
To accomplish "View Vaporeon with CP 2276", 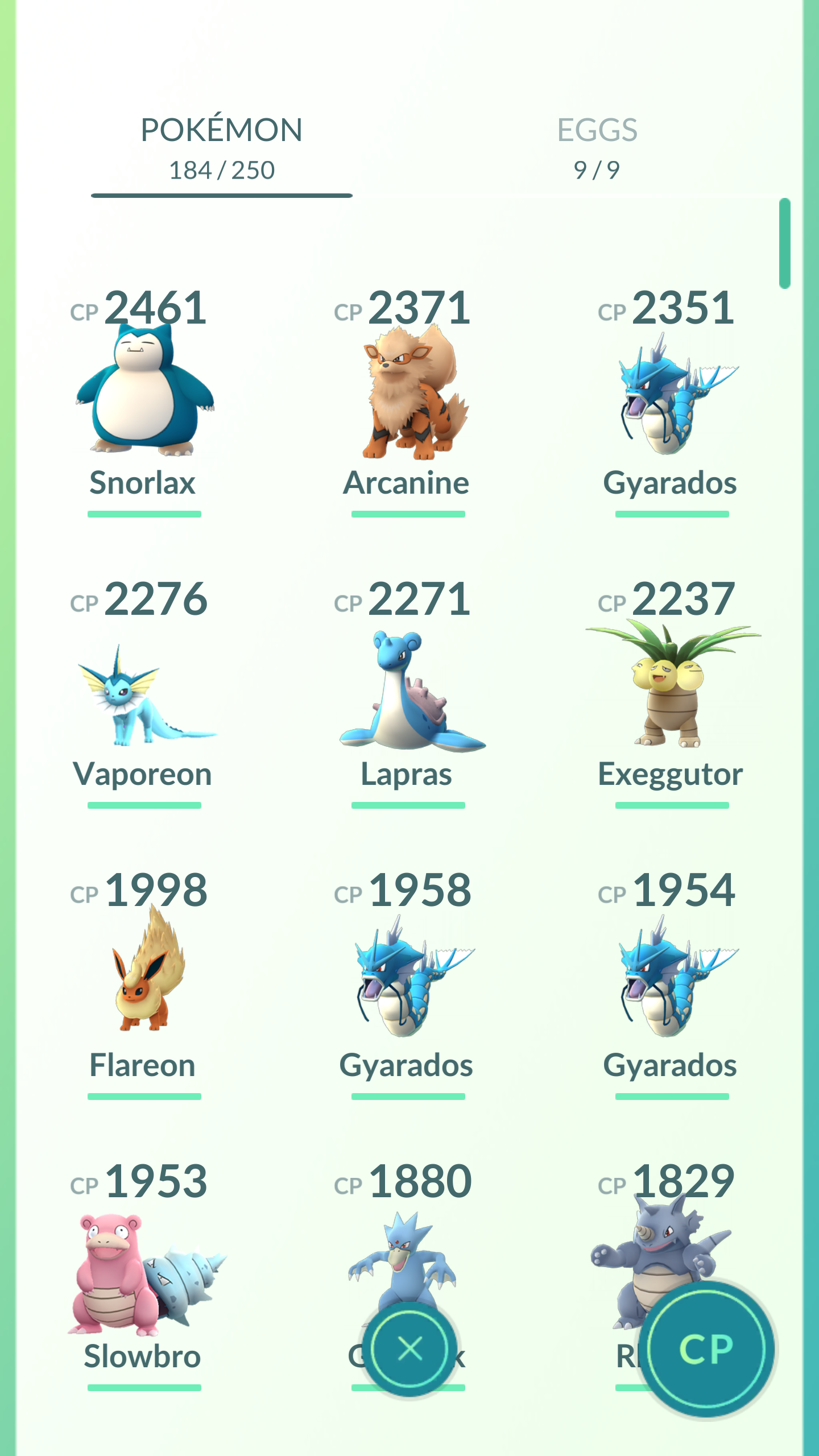I will click(x=144, y=692).
